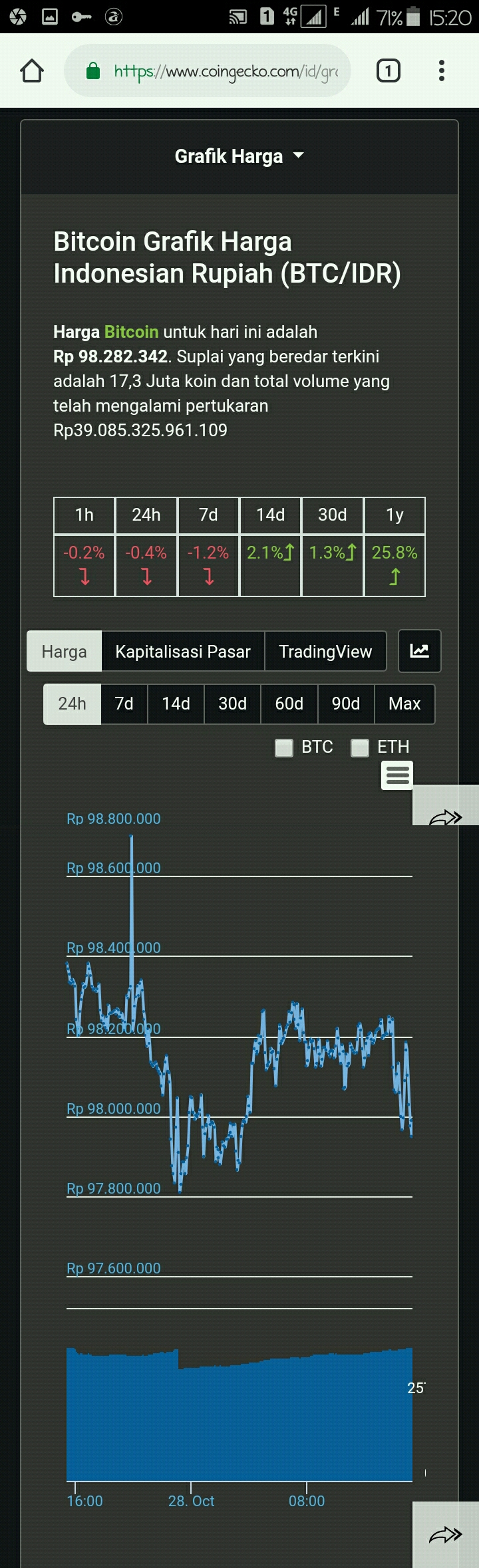Screen dimensions: 479x1568
Task: Open the chart hamburger menu
Action: click(x=397, y=775)
